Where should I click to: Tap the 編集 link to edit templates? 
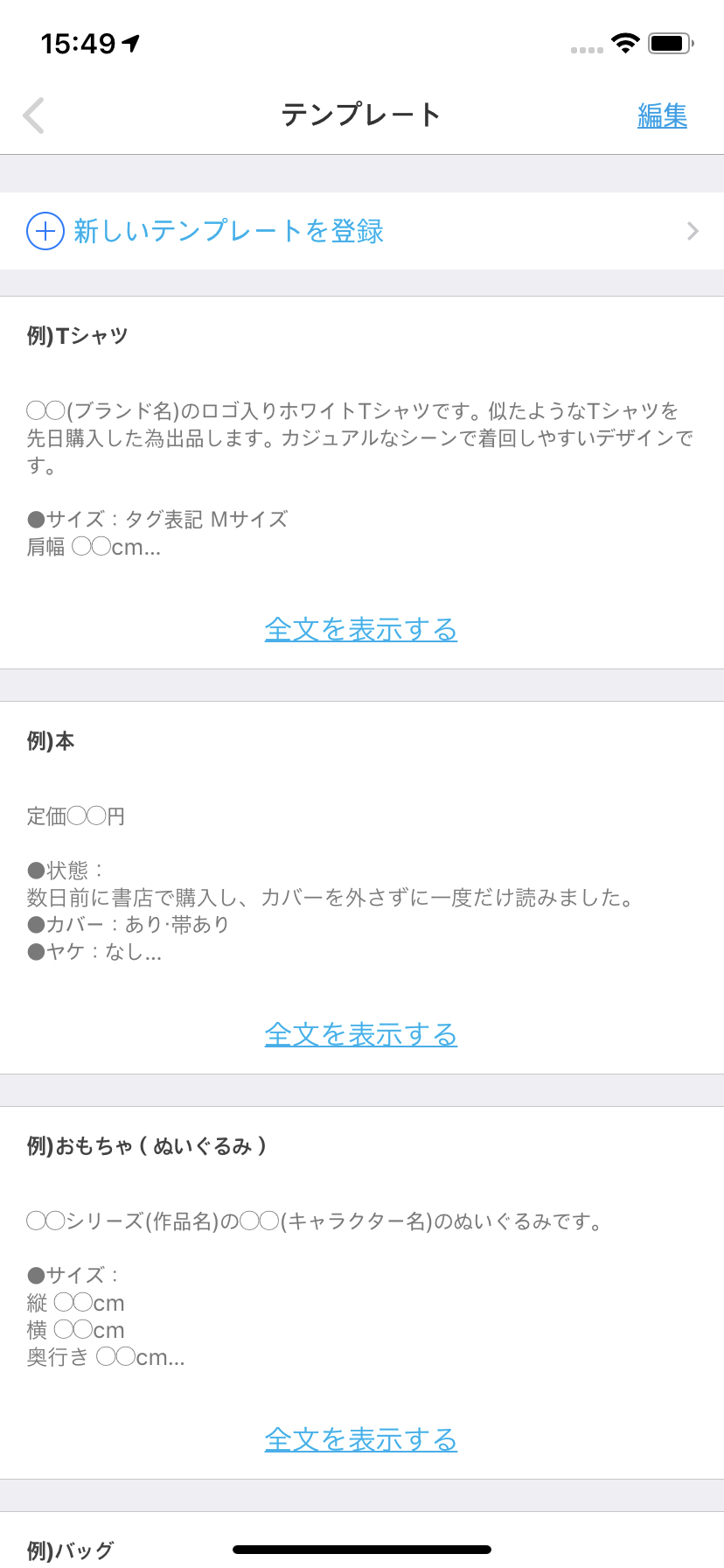coord(662,115)
